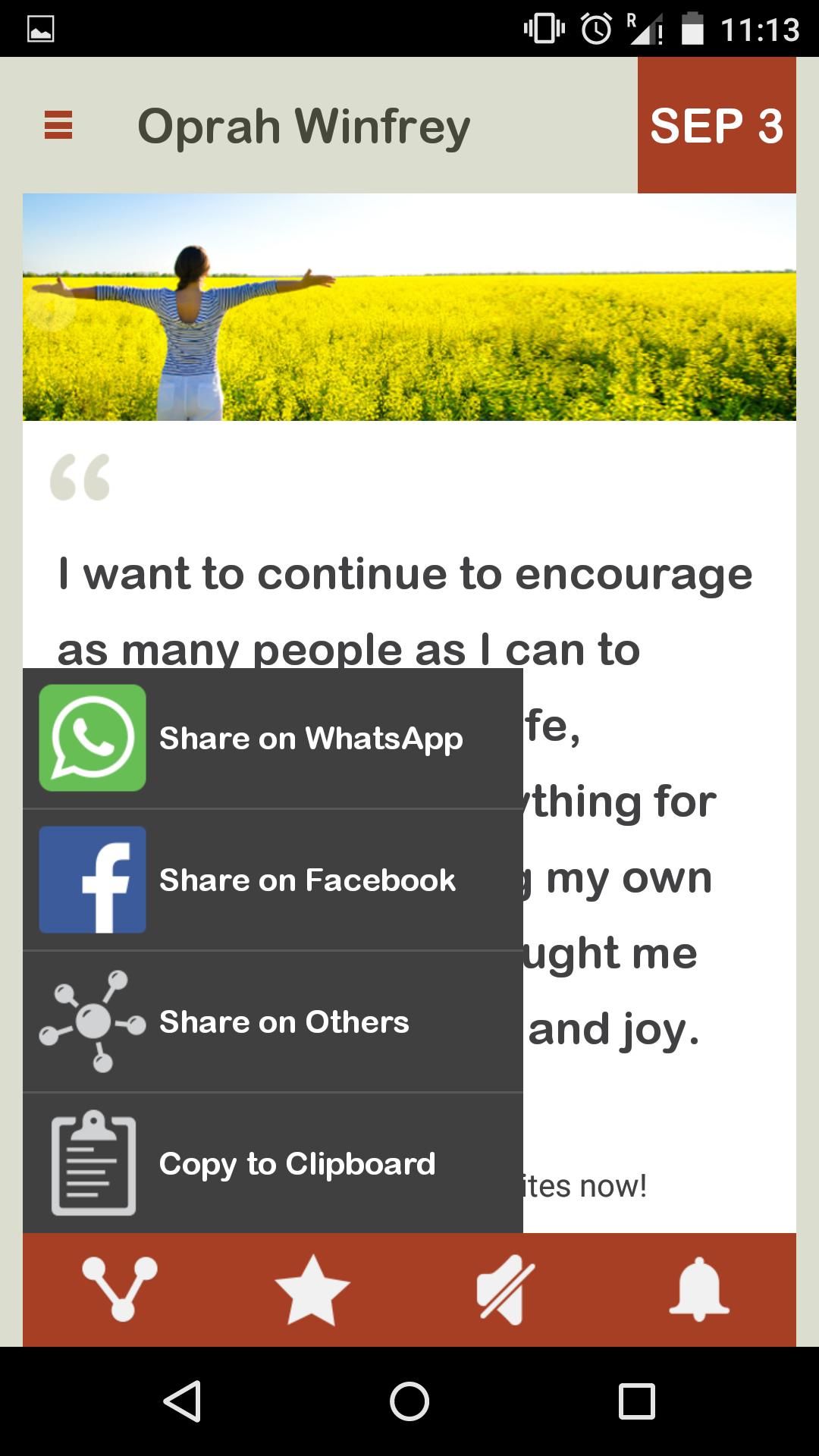Select Share on Others
The image size is (819, 1456).
(273, 1021)
